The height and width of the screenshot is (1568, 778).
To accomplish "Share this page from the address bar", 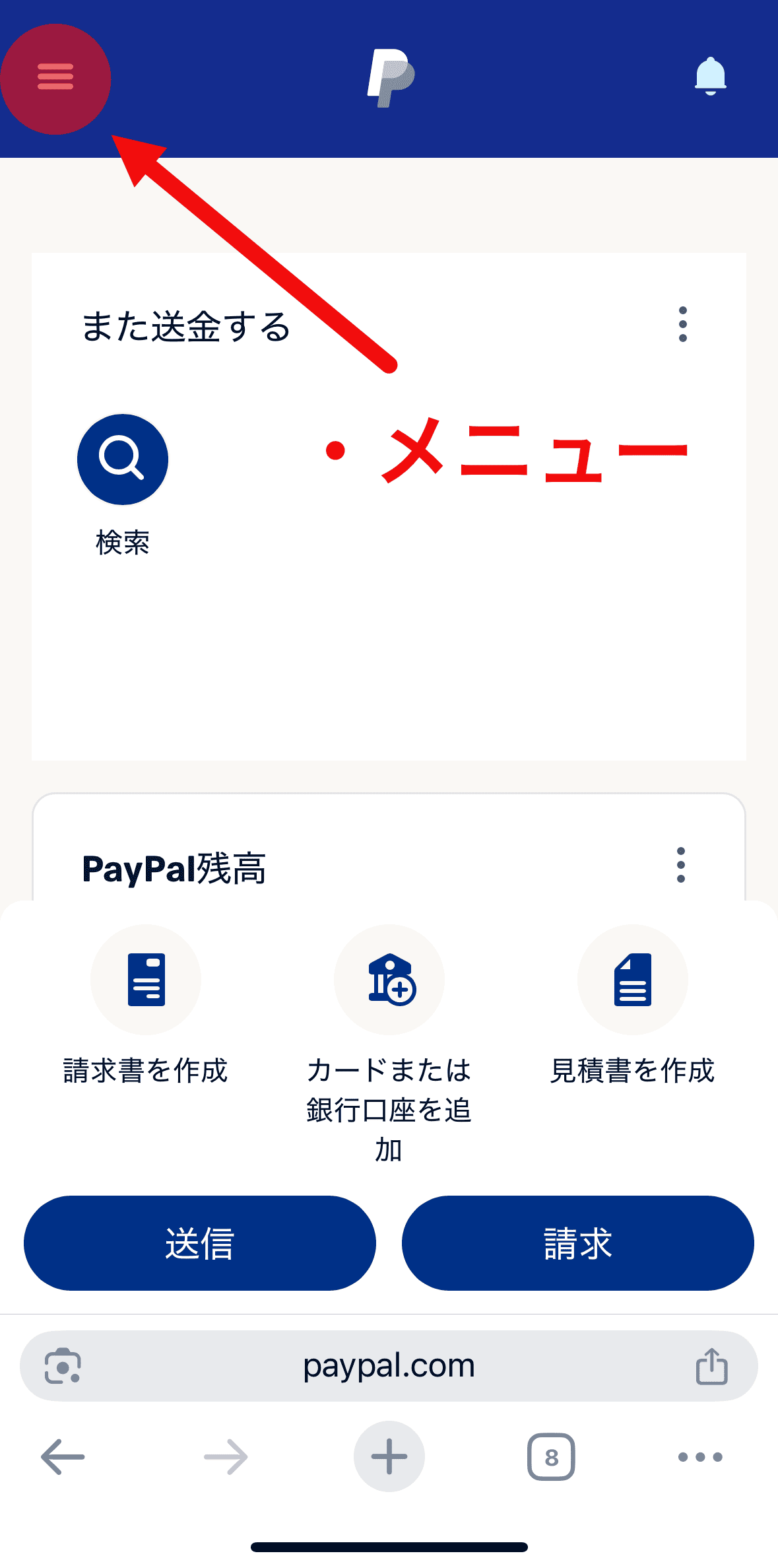I will pyautogui.click(x=711, y=1366).
